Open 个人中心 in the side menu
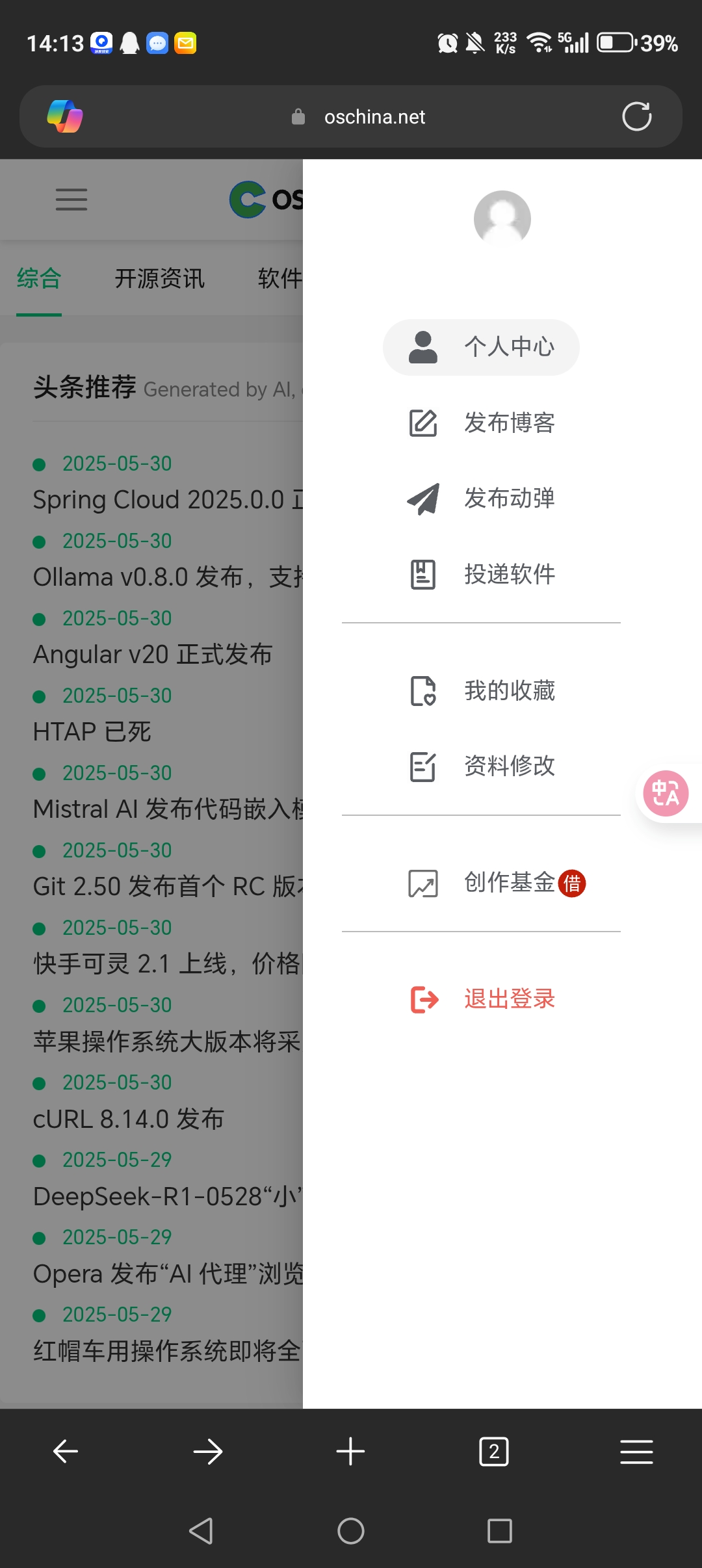702x1568 pixels. [481, 347]
